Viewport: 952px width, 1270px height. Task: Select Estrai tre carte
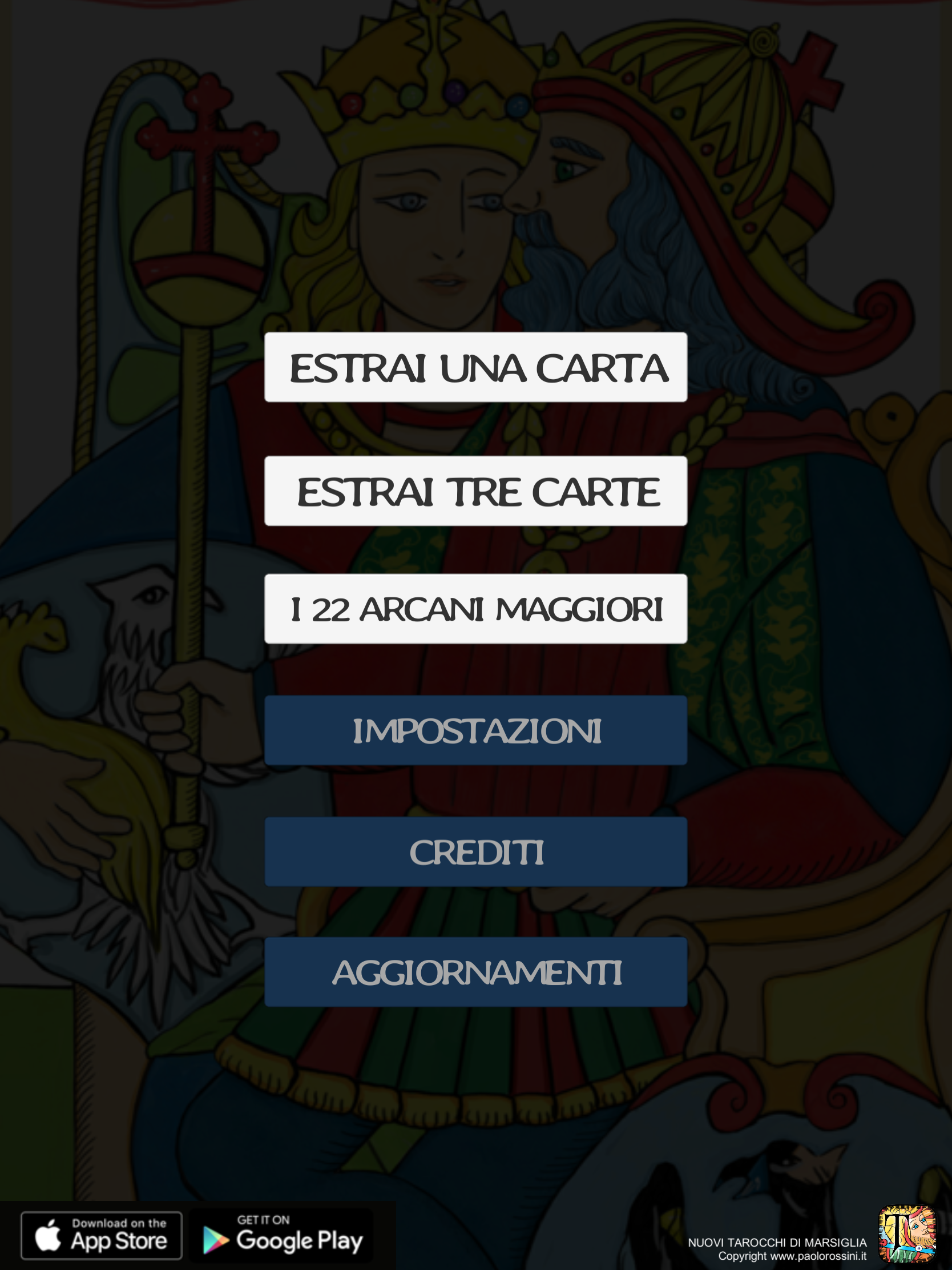(x=475, y=491)
